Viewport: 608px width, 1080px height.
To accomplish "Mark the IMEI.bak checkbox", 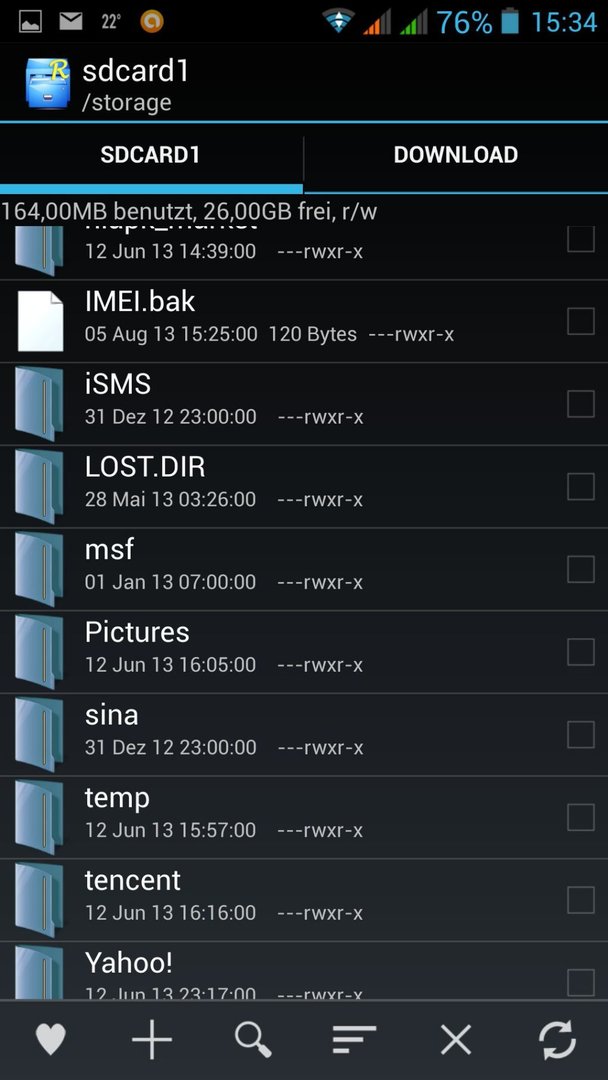I will coord(580,321).
